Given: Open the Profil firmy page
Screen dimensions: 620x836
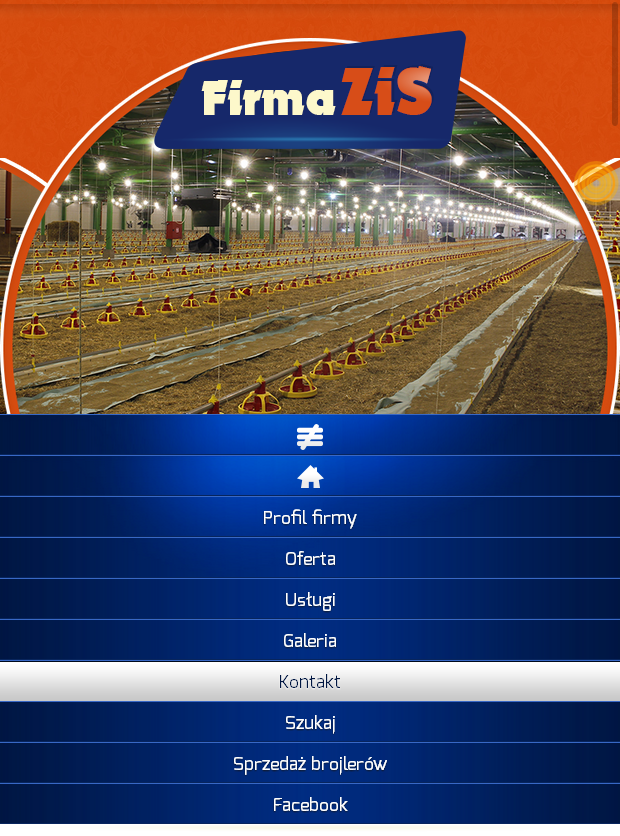Looking at the screenshot, I should tap(310, 518).
